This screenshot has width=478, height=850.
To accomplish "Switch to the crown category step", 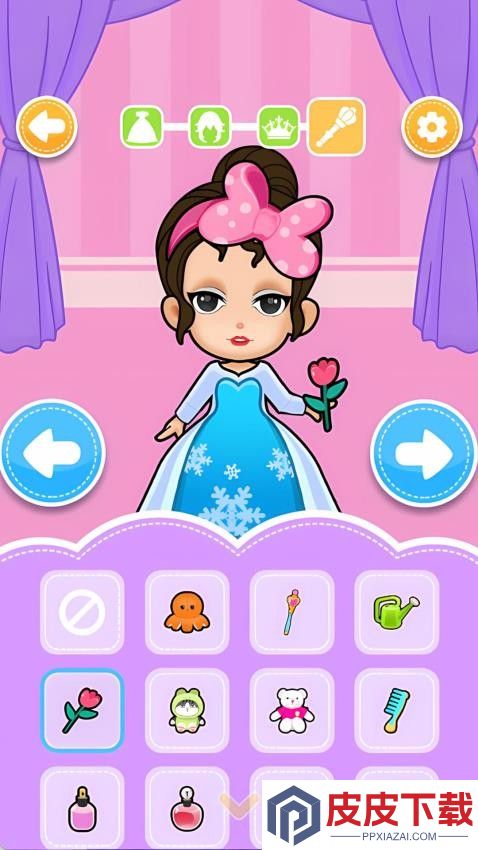I will coord(279,127).
